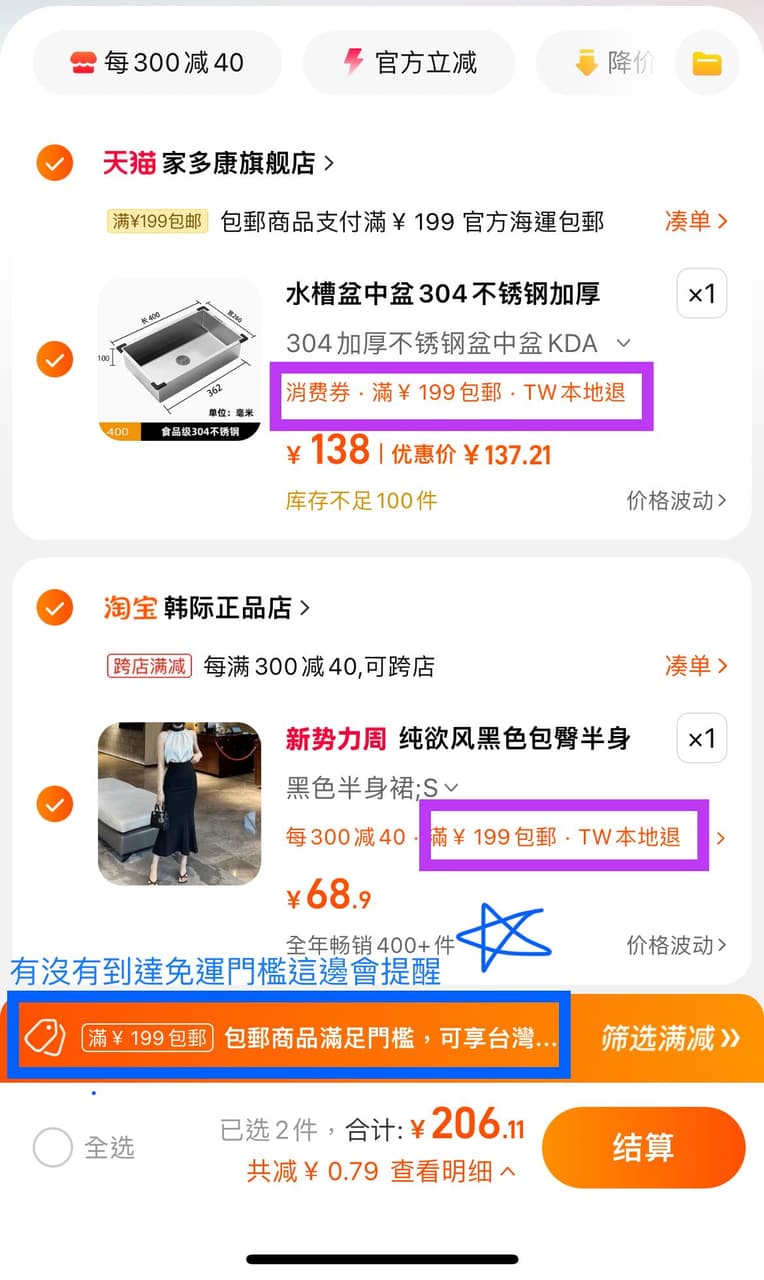
Task: Uncheck the 家多康旗舰店 store checkbox
Action: click(55, 162)
